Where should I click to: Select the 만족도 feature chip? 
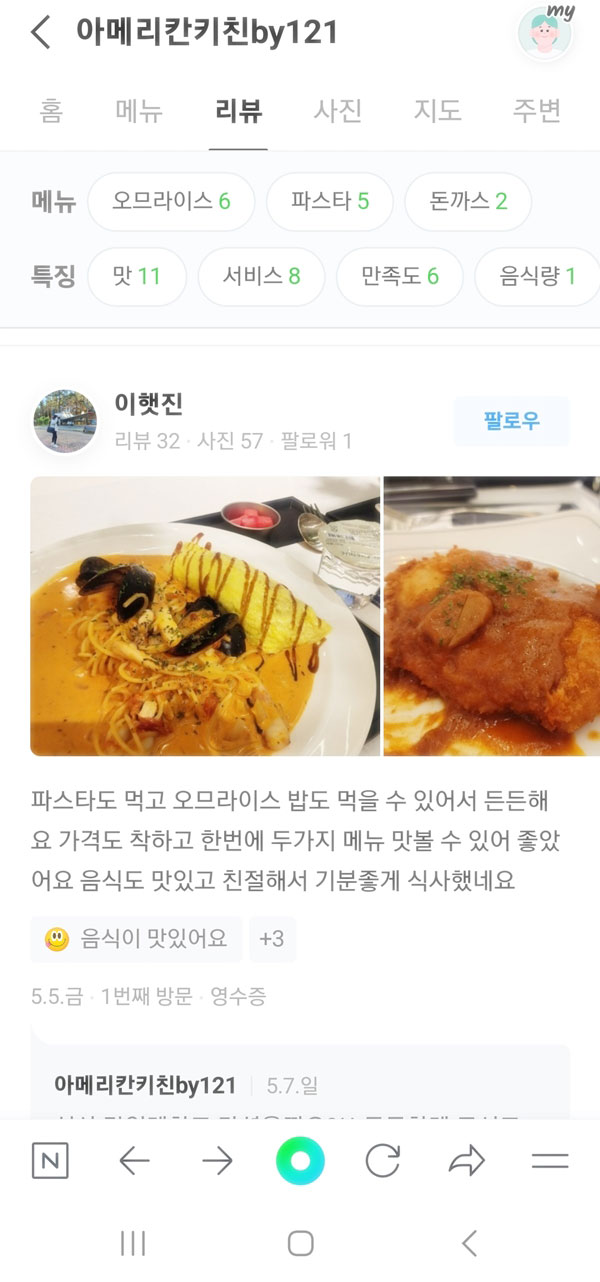[x=399, y=276]
